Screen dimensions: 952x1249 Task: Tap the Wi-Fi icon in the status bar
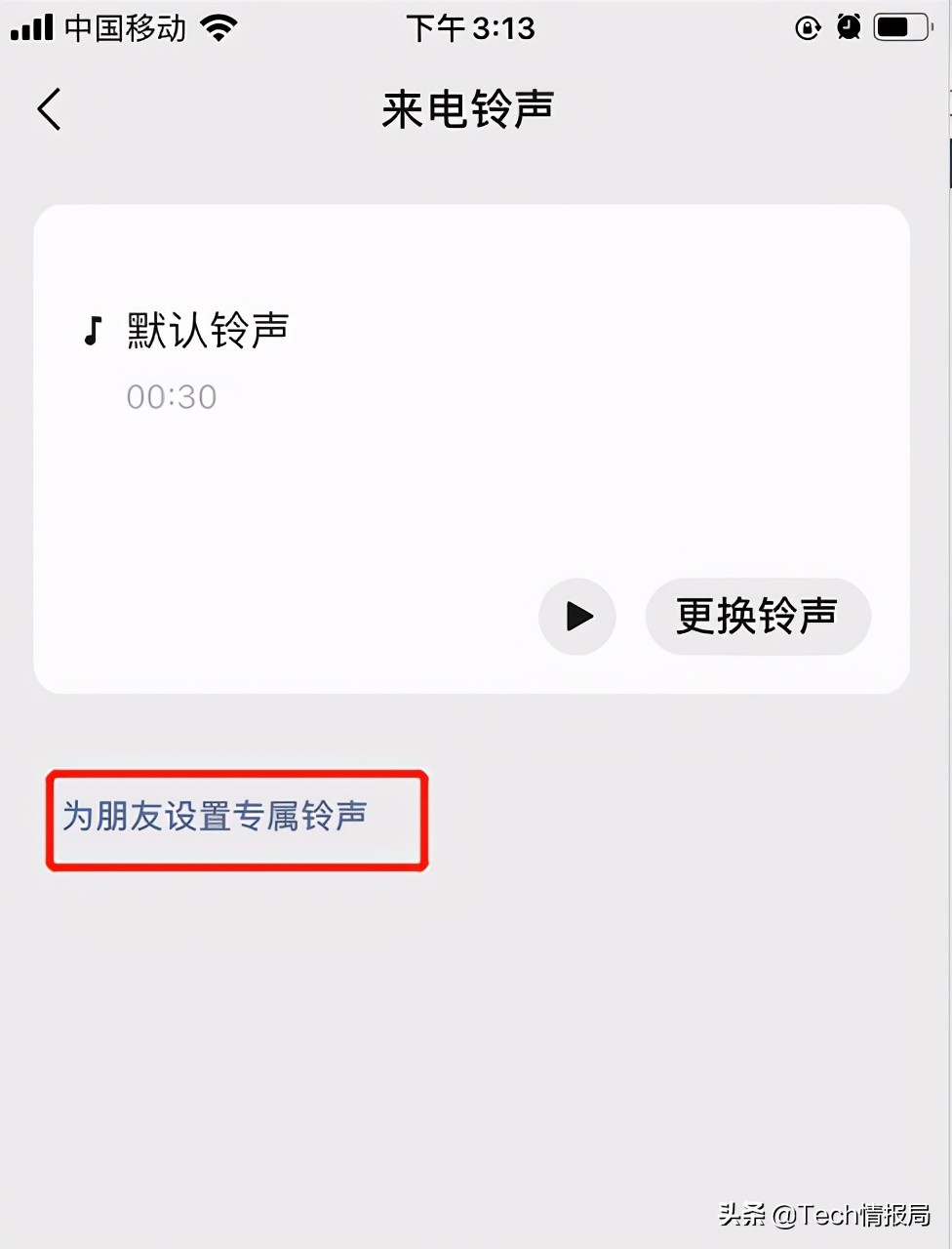(217, 27)
